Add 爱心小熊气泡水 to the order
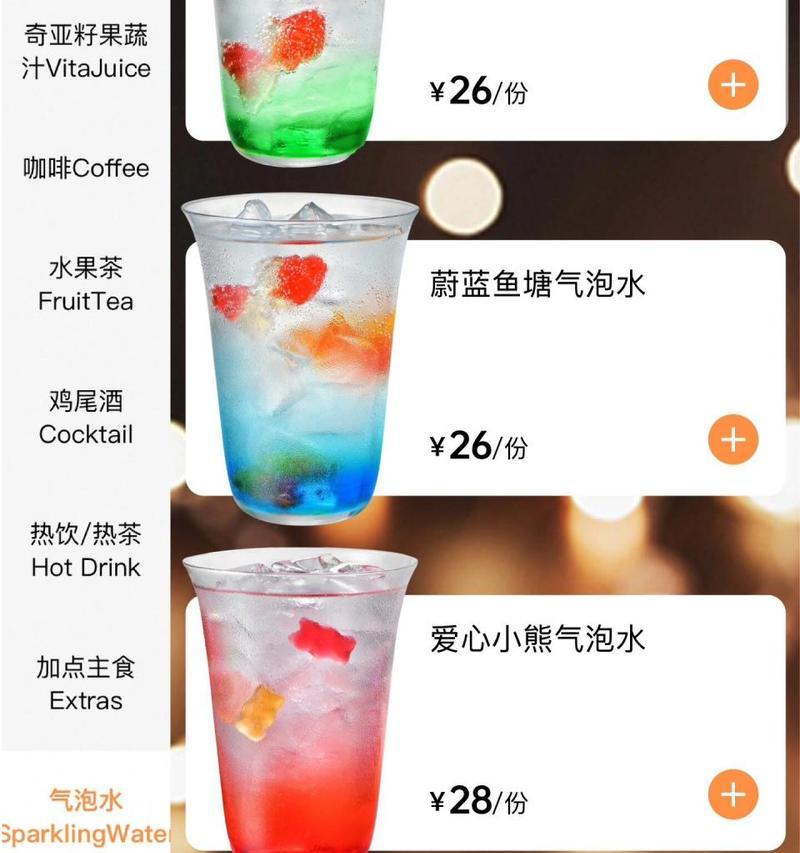 click(733, 795)
